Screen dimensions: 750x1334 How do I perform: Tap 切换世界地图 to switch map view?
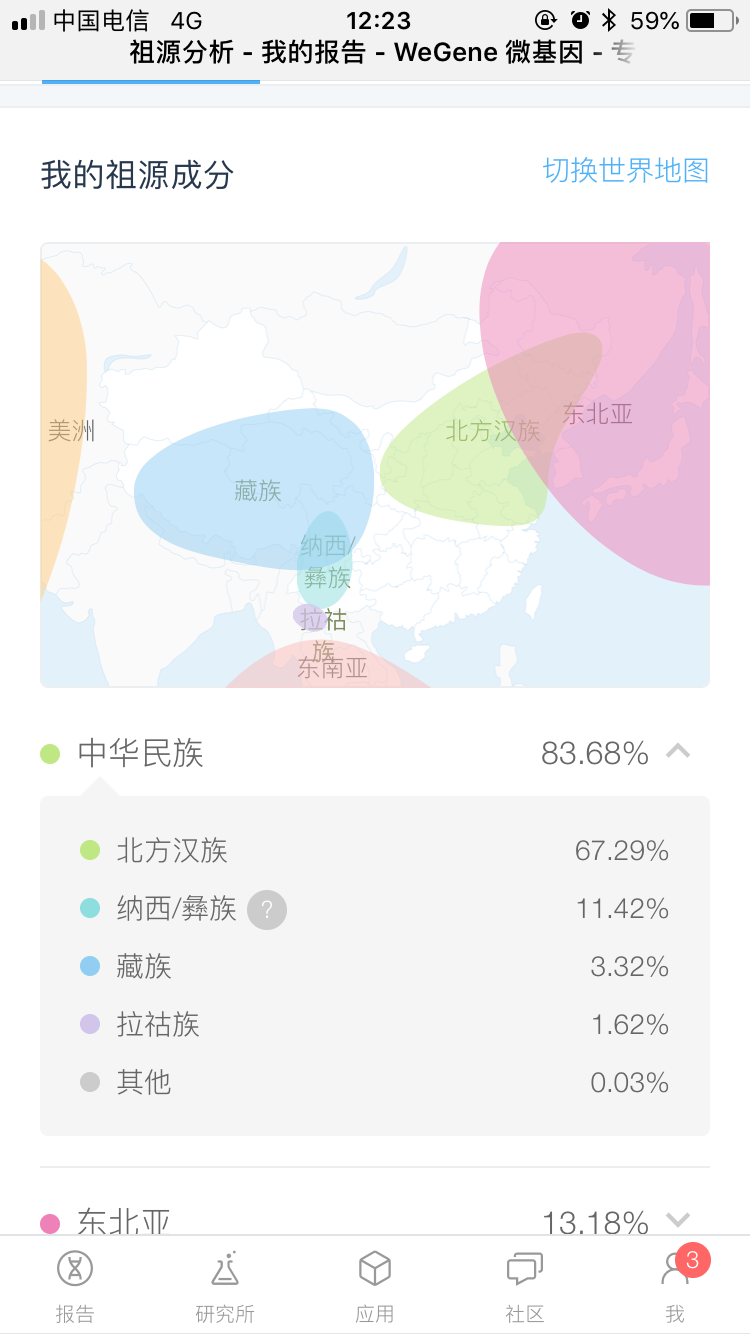coord(626,170)
